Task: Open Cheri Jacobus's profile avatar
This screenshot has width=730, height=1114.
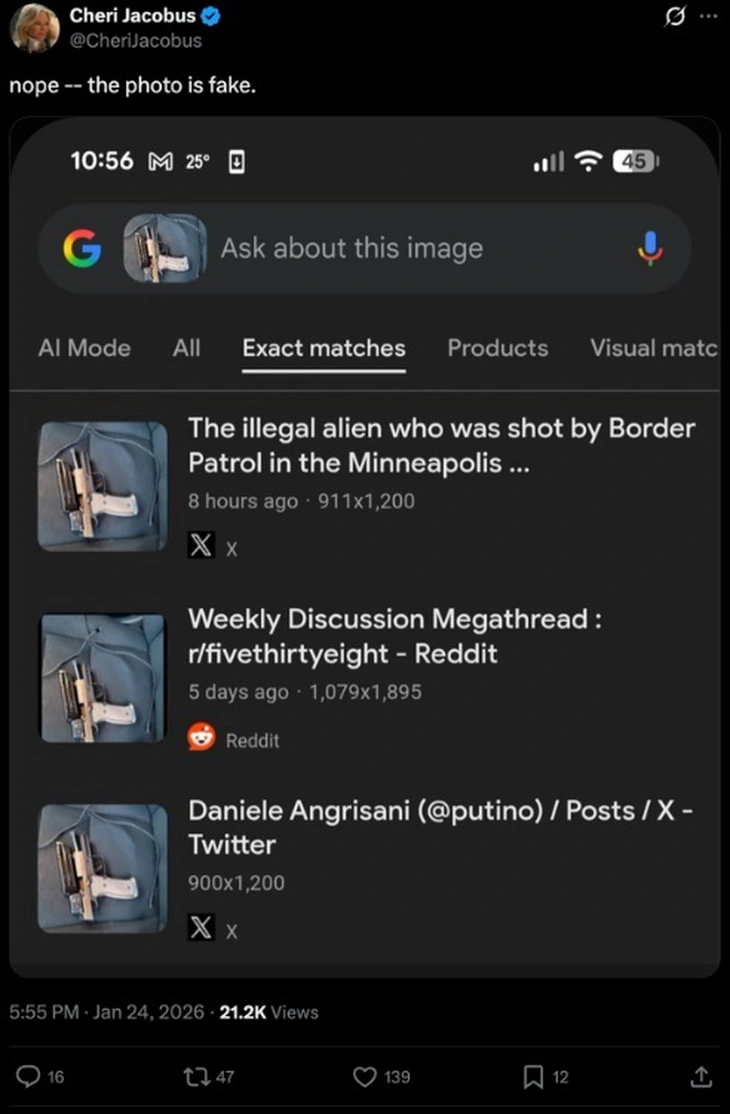Action: [33, 28]
